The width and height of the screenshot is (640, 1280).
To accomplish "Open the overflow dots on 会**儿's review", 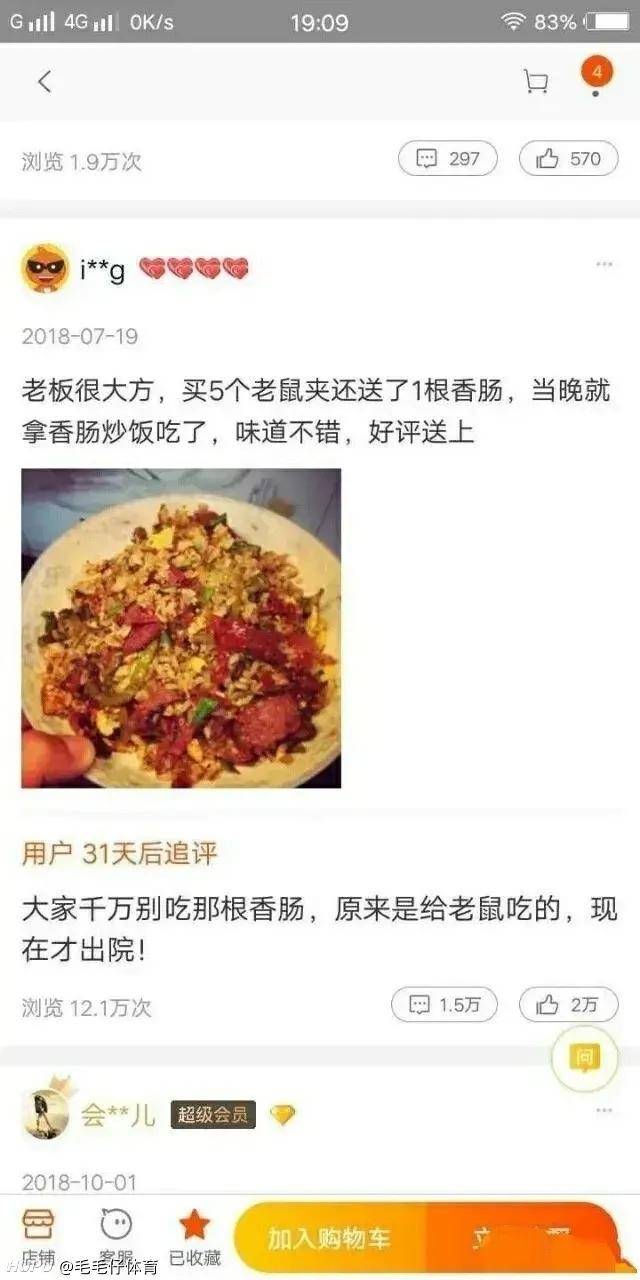I will click(604, 1111).
